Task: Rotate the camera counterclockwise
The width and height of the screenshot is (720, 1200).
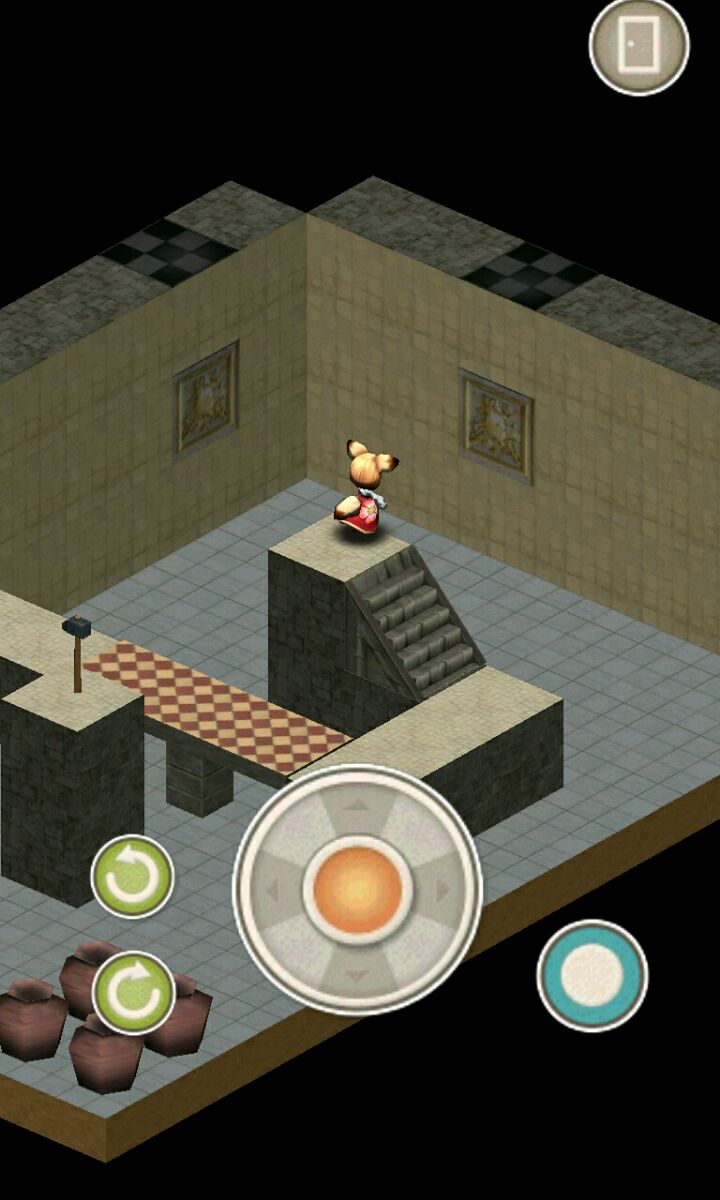Action: pos(132,877)
